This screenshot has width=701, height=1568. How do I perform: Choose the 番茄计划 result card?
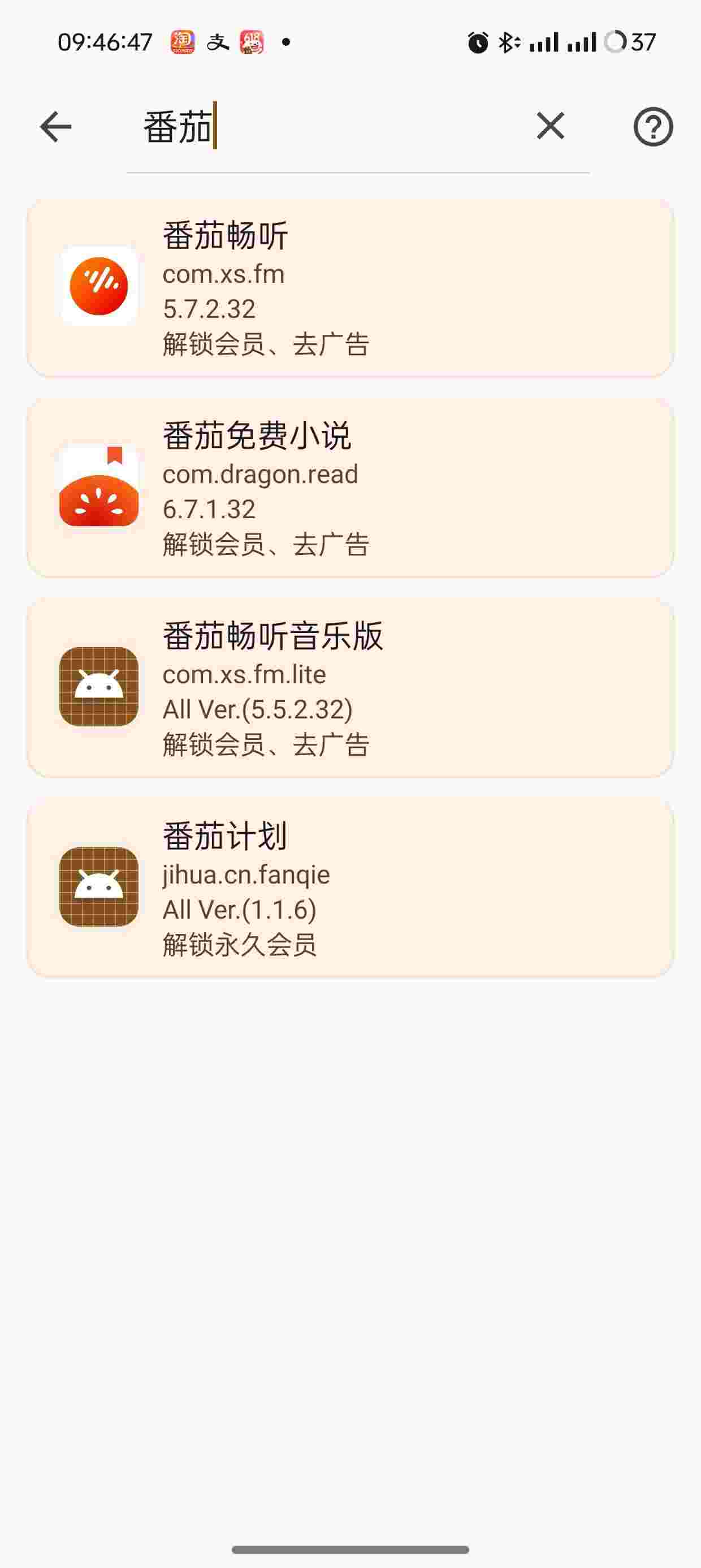350,888
